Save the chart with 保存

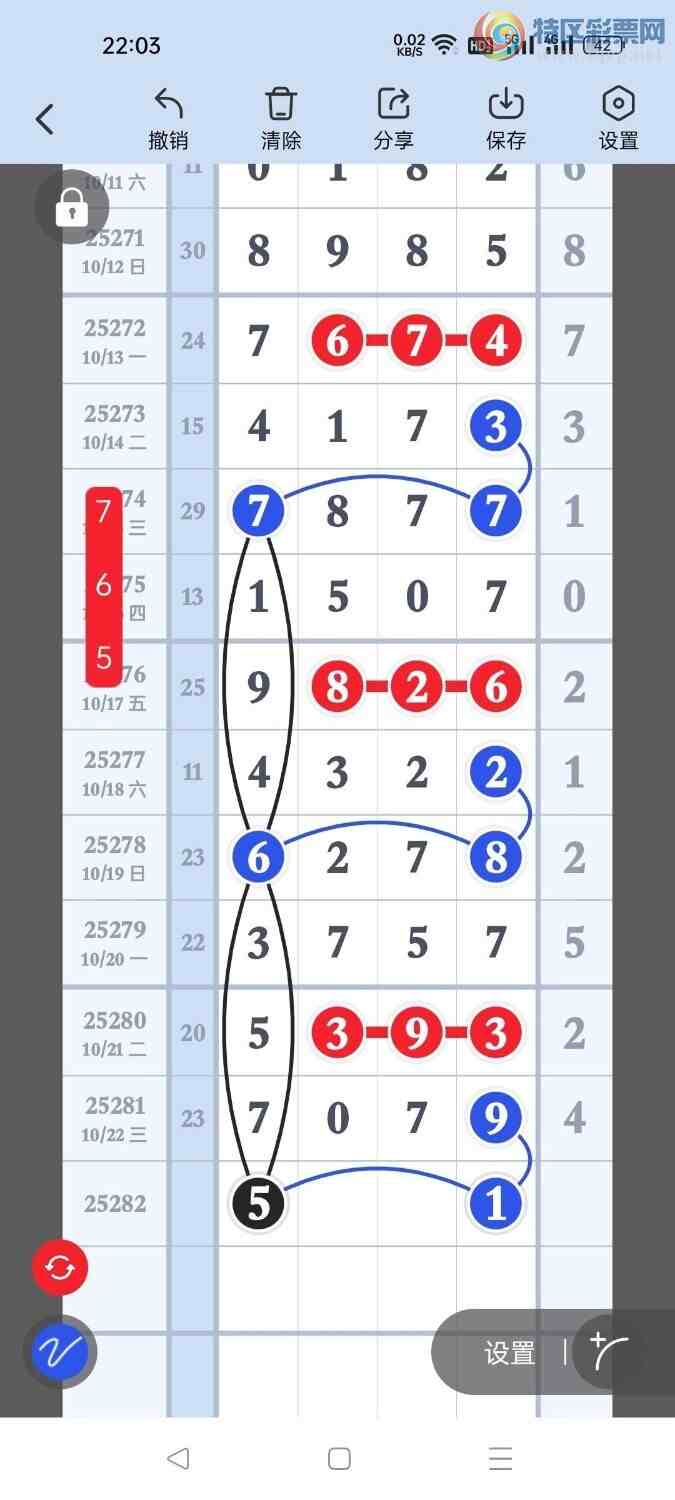click(x=506, y=118)
